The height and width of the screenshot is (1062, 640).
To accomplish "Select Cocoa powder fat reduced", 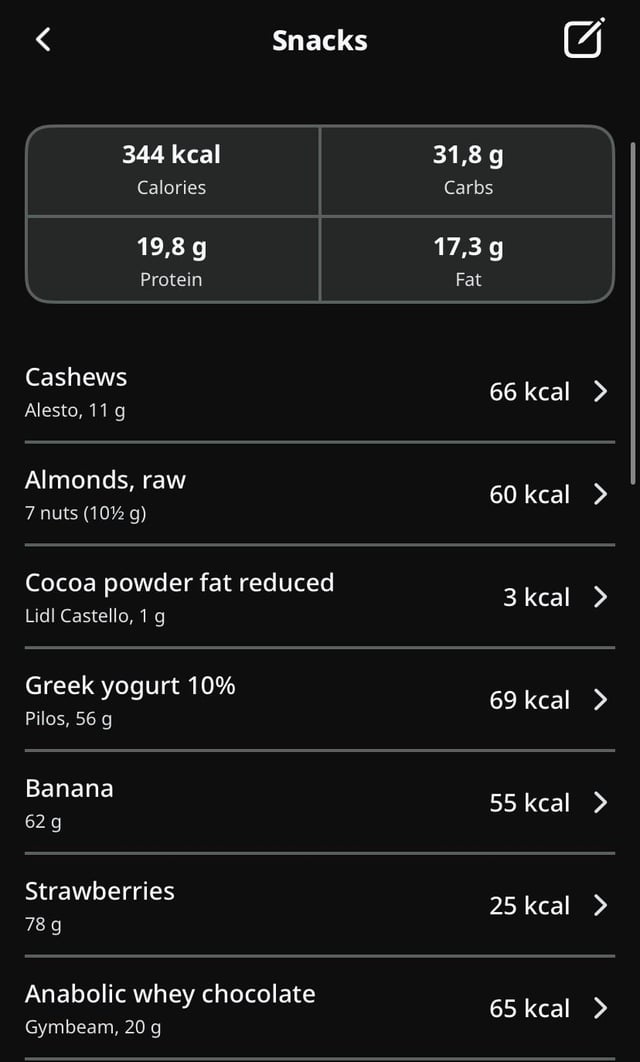I will (x=319, y=597).
